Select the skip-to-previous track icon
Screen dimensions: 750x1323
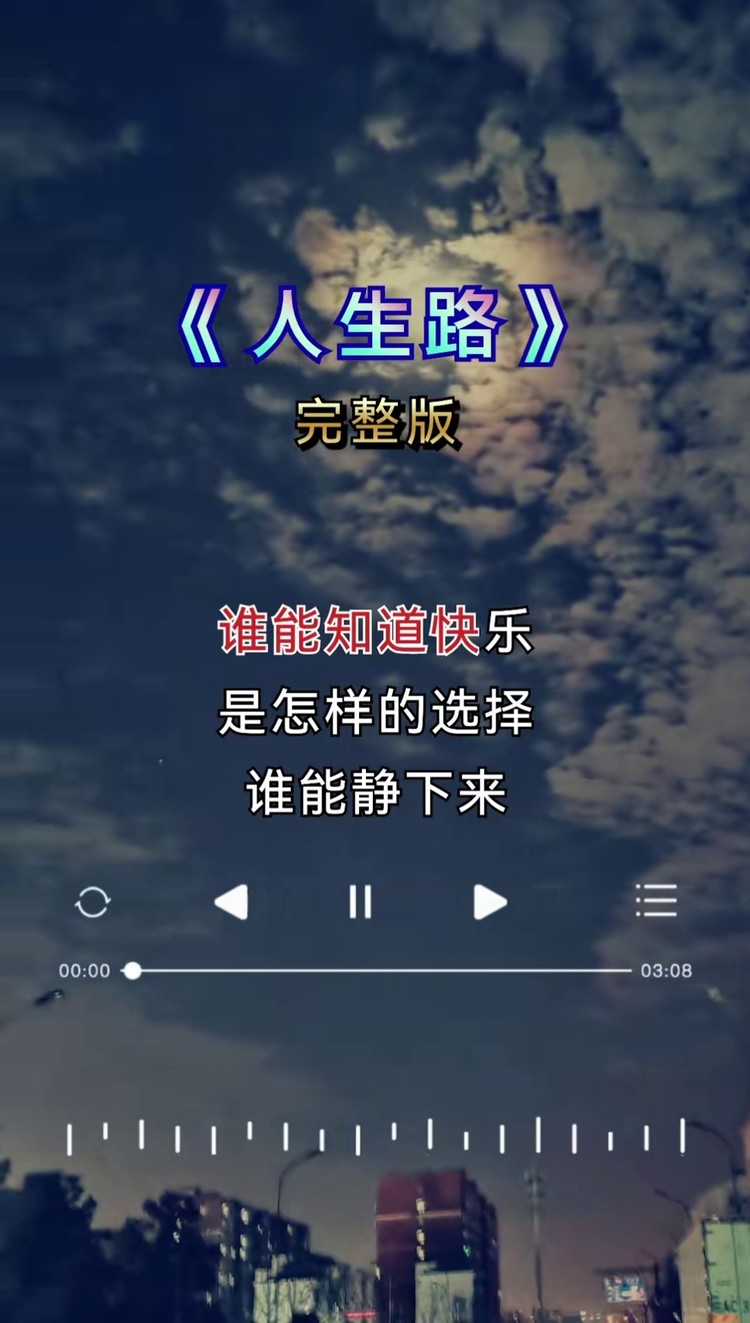pos(230,903)
